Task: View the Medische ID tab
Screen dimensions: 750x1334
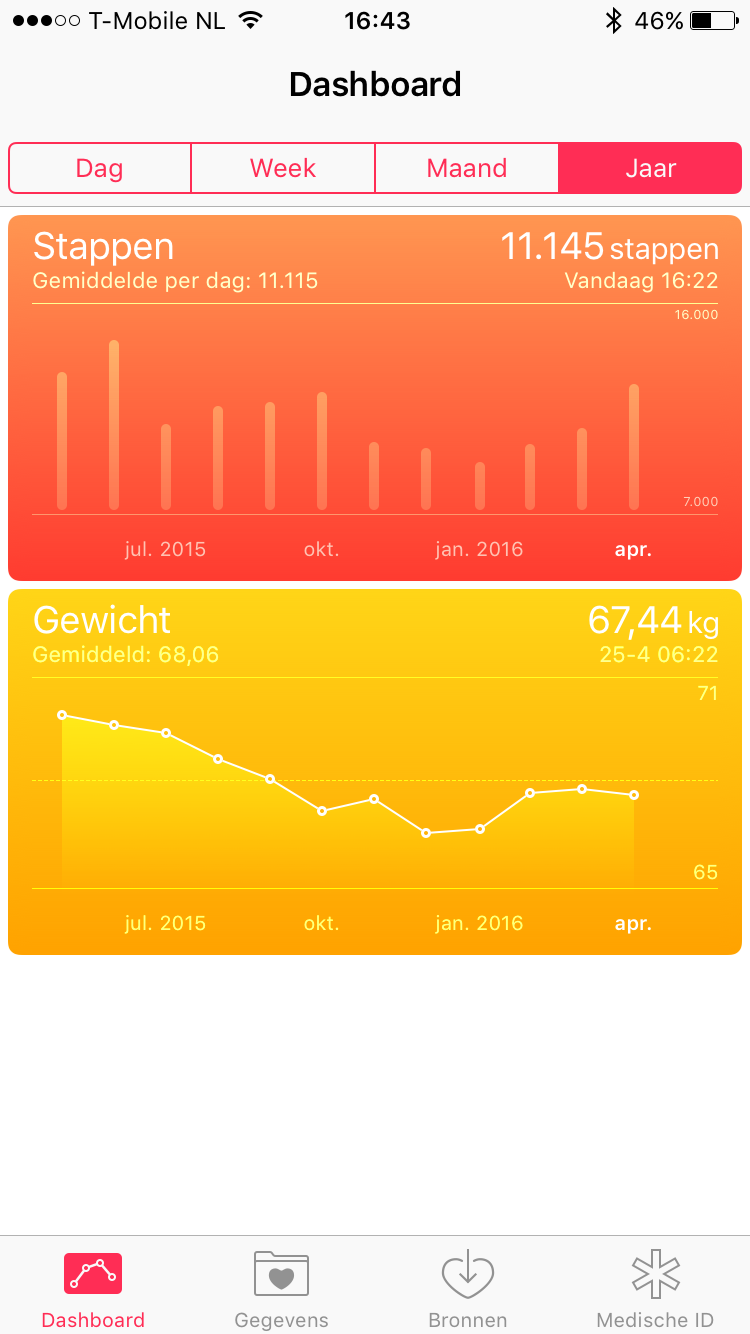Action: click(x=655, y=1288)
